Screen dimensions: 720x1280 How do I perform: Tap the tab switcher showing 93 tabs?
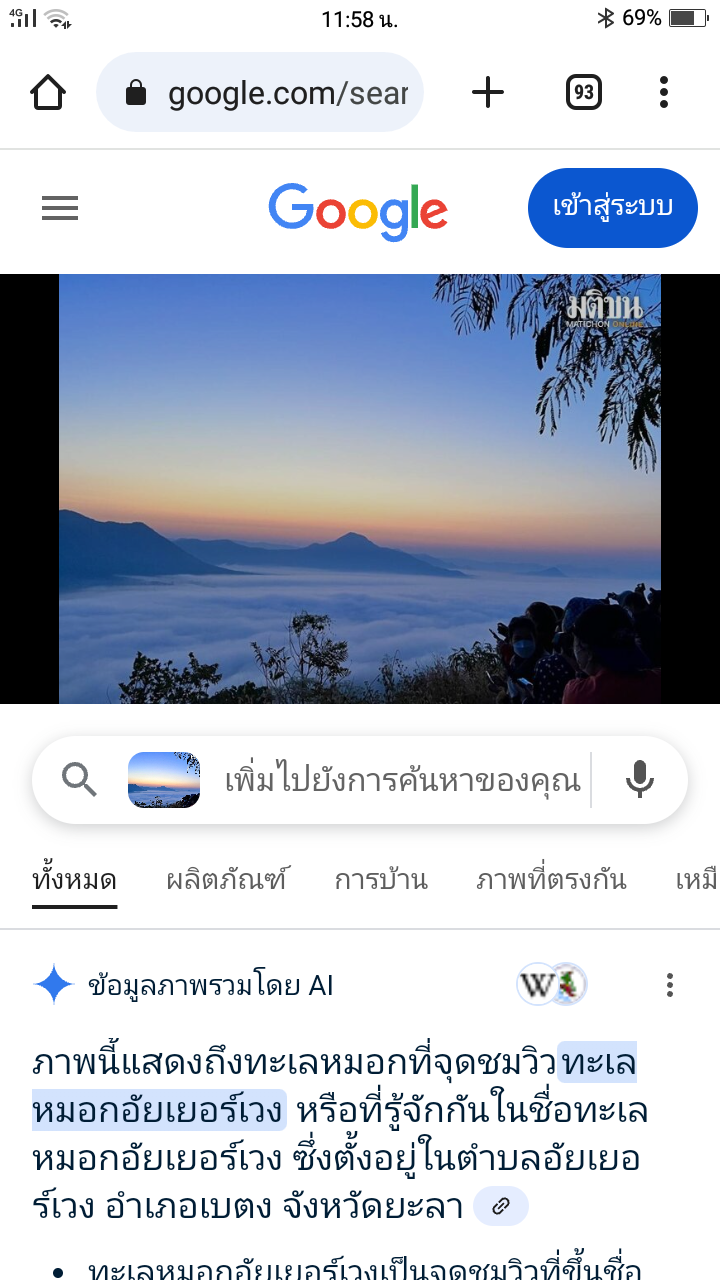[x=585, y=92]
